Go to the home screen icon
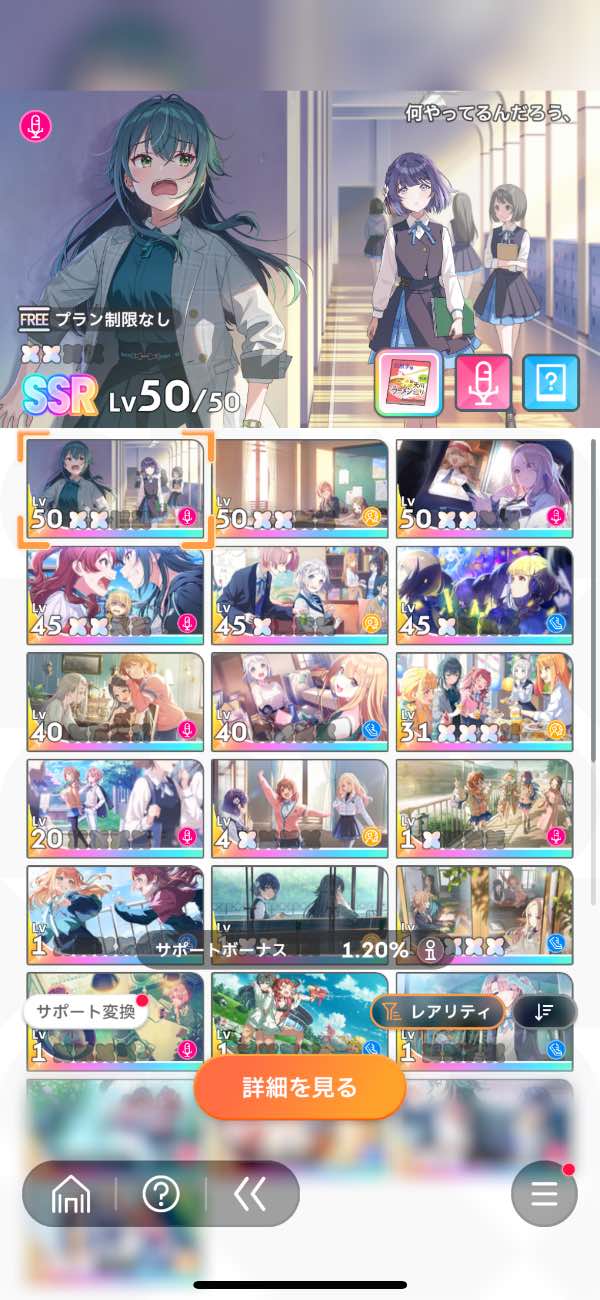Screen dimensions: 600x1300 pos(70,1194)
